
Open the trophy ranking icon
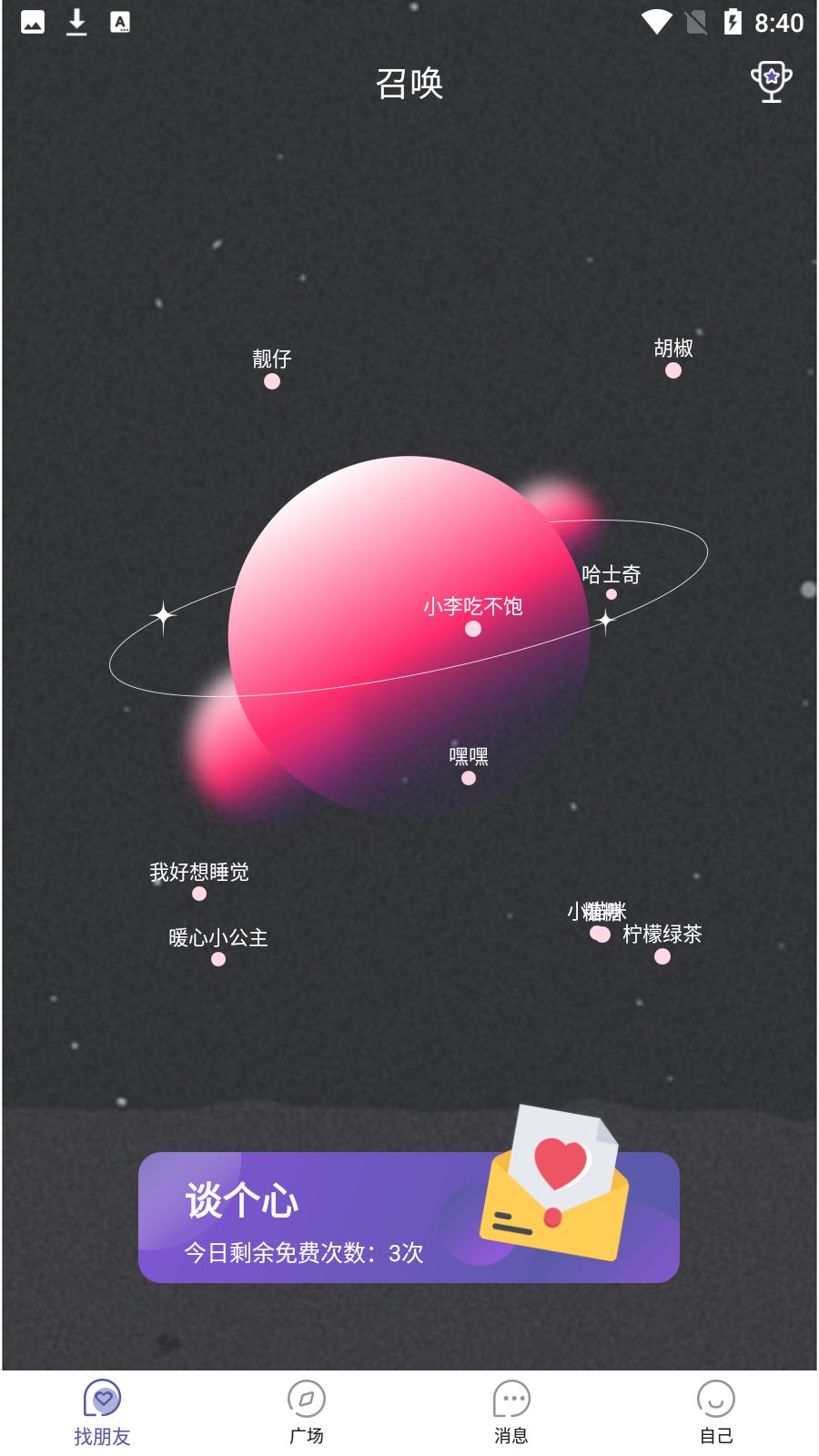(x=771, y=82)
